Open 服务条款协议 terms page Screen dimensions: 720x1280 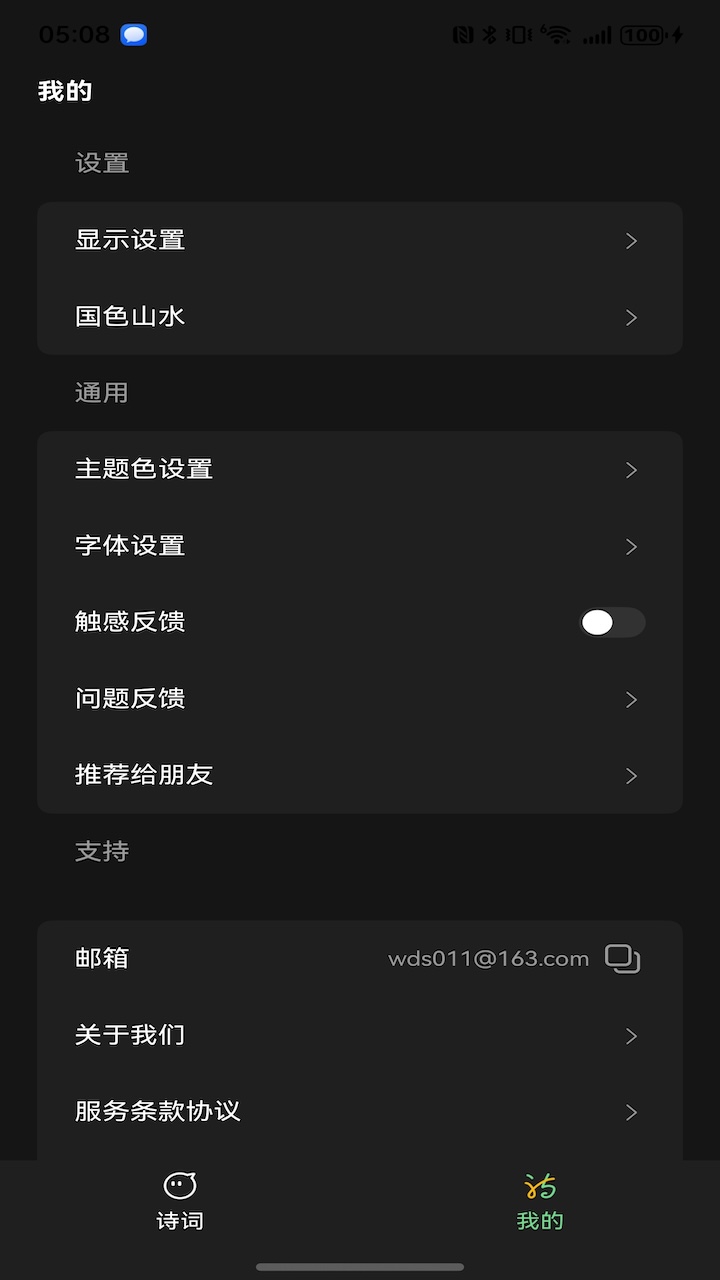click(x=360, y=1111)
